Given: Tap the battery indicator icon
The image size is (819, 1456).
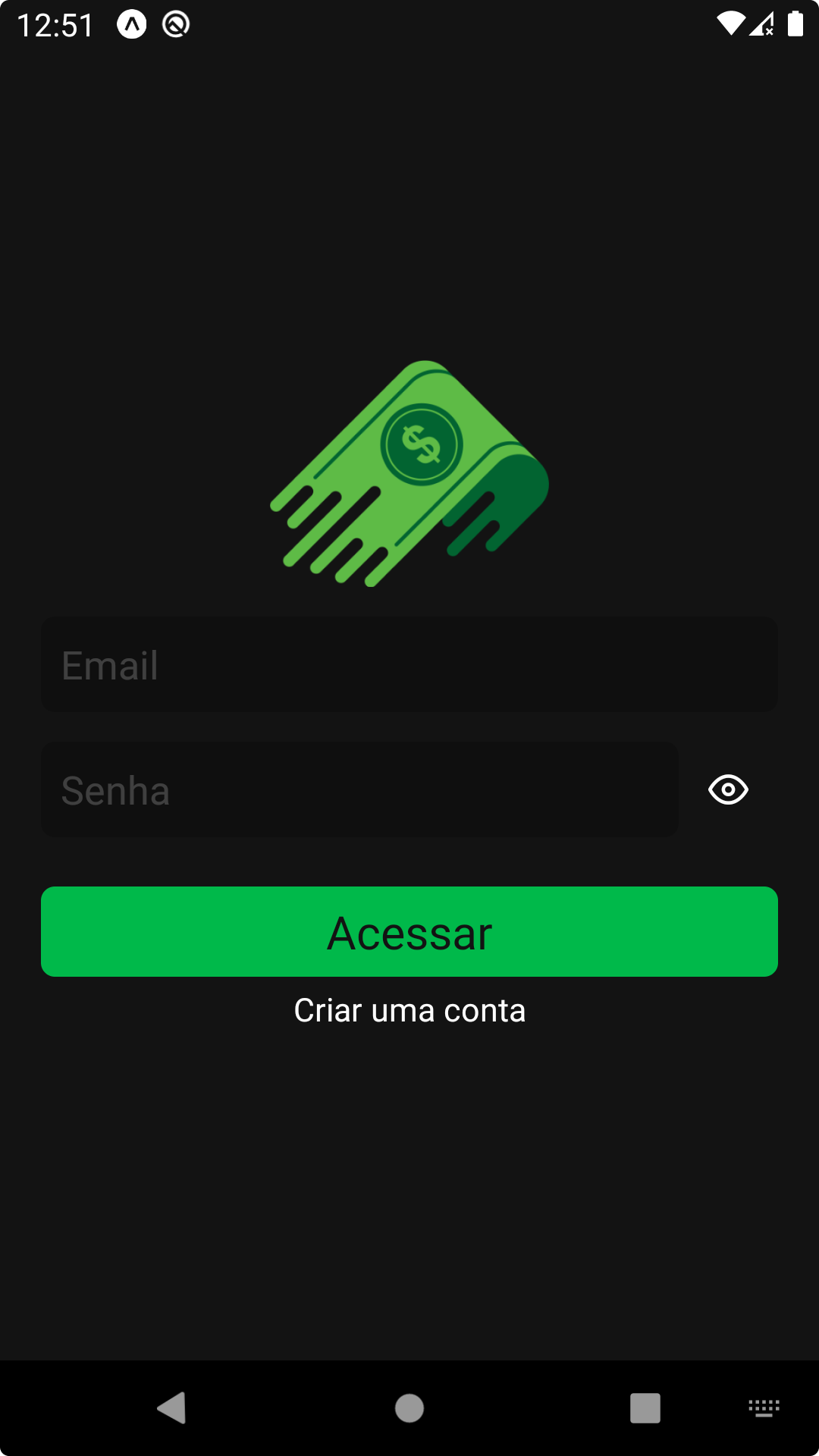Looking at the screenshot, I should click(795, 25).
